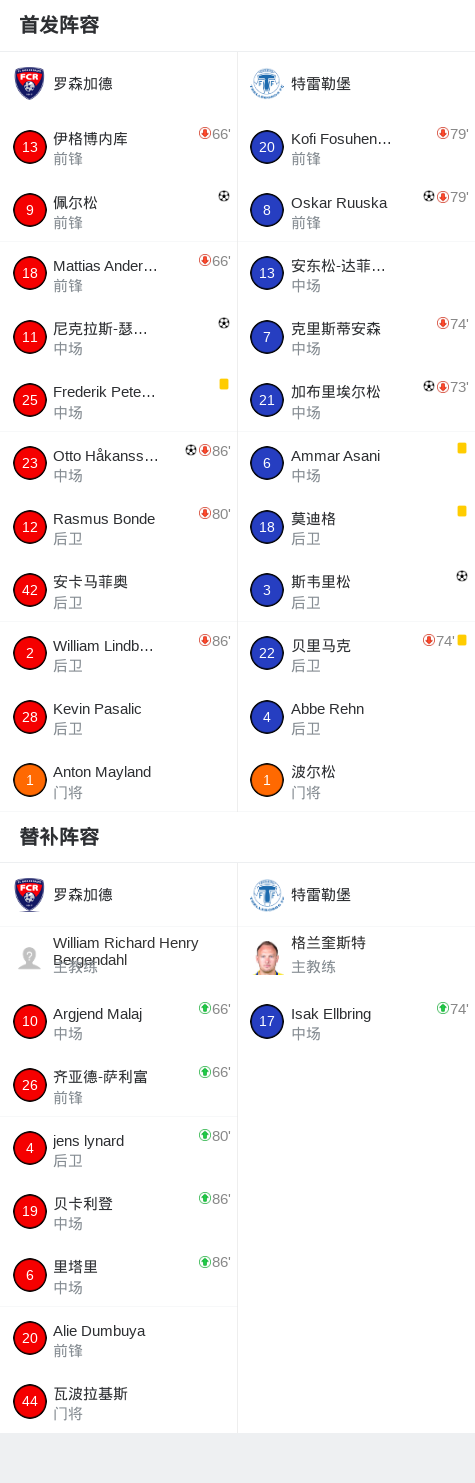Screen dimensions: 475x1483
Task: View player 佩尔松 details
Action: 118,211
